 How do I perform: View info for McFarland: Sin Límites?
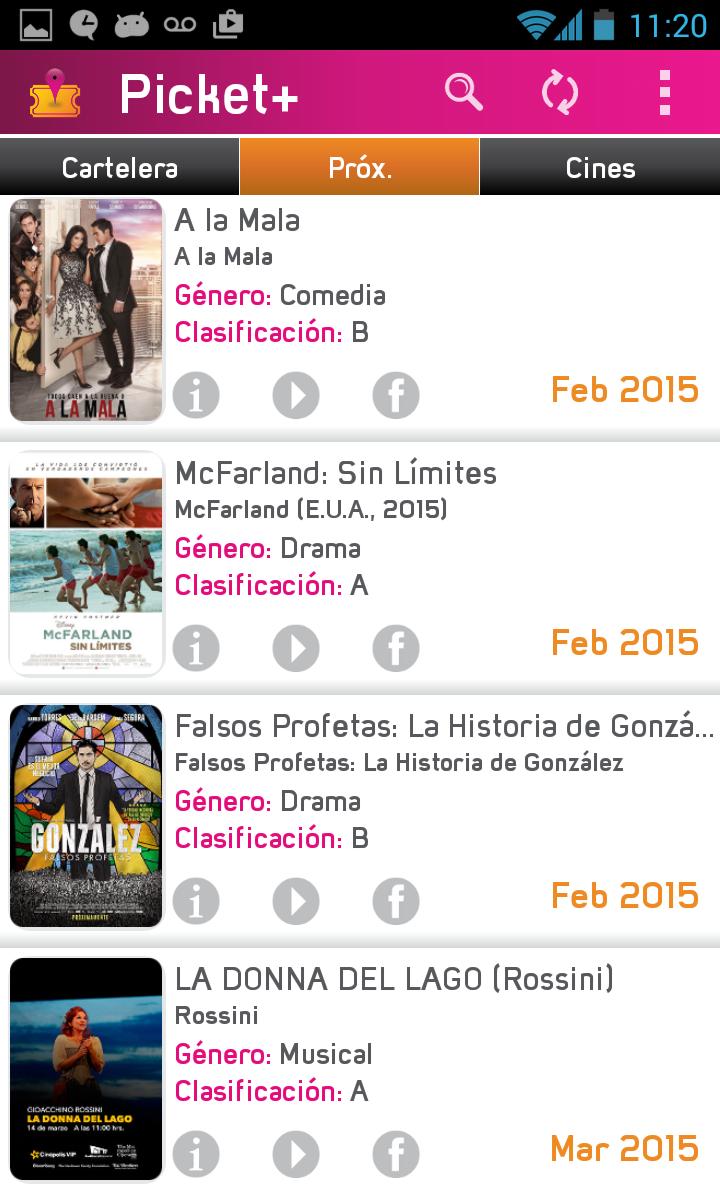point(196,649)
